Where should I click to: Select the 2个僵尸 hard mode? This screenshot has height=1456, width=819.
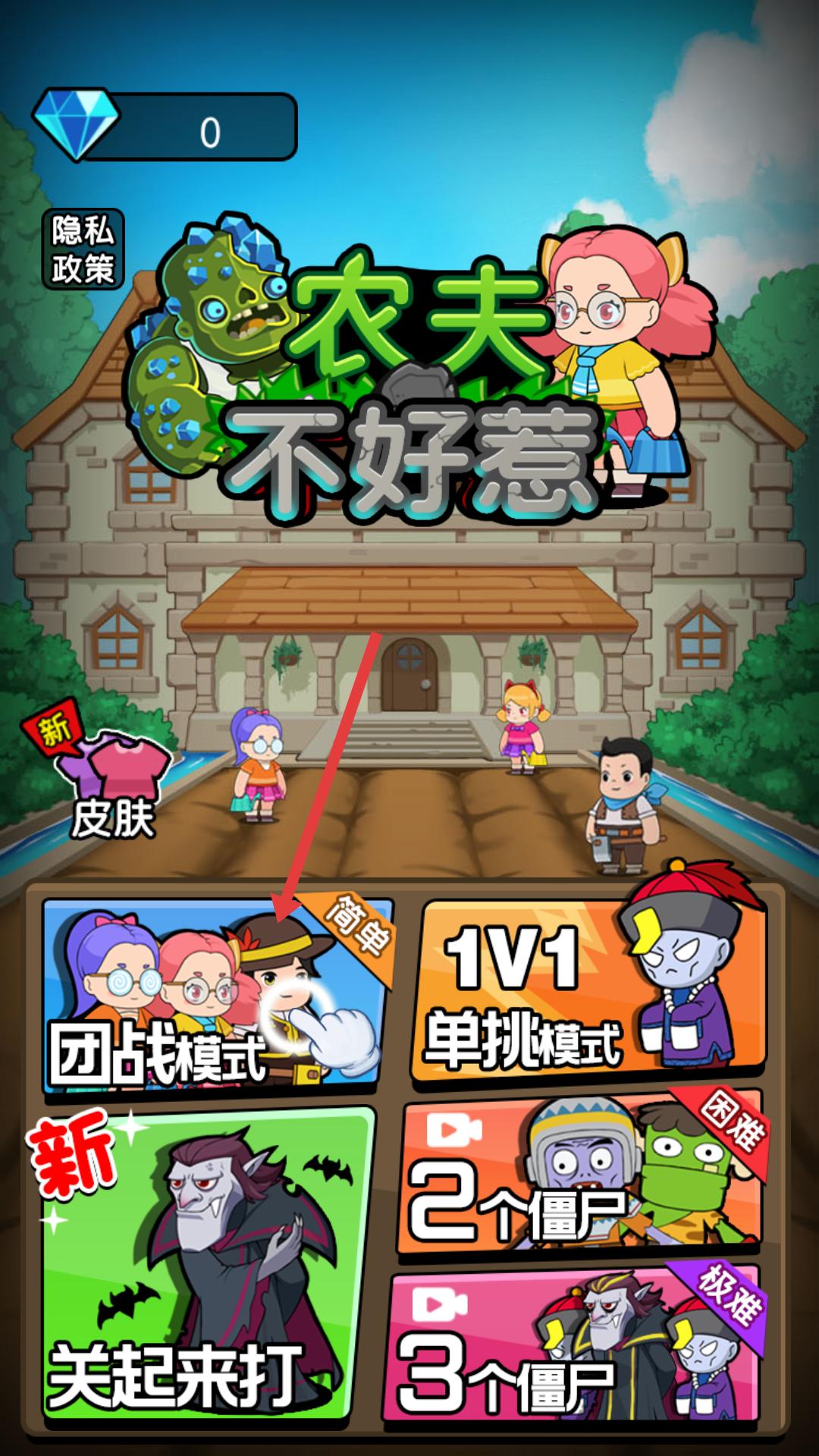pos(580,1172)
